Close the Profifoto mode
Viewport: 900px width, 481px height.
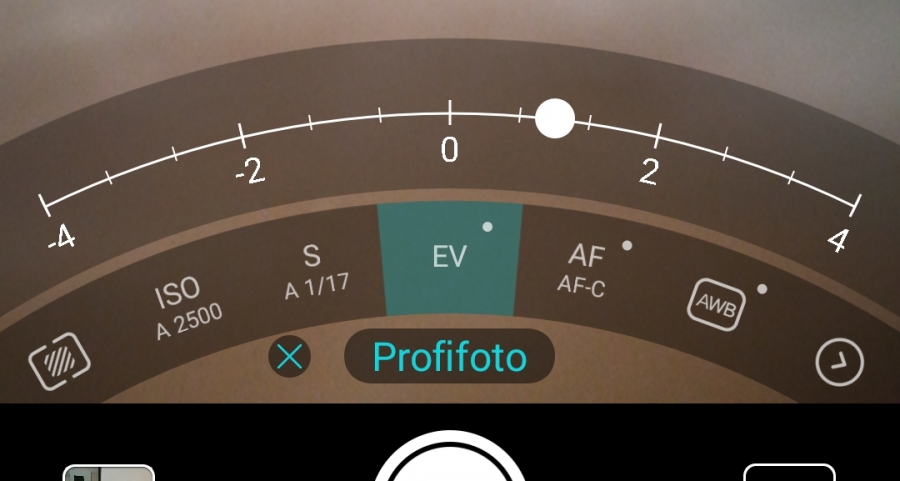[x=290, y=356]
